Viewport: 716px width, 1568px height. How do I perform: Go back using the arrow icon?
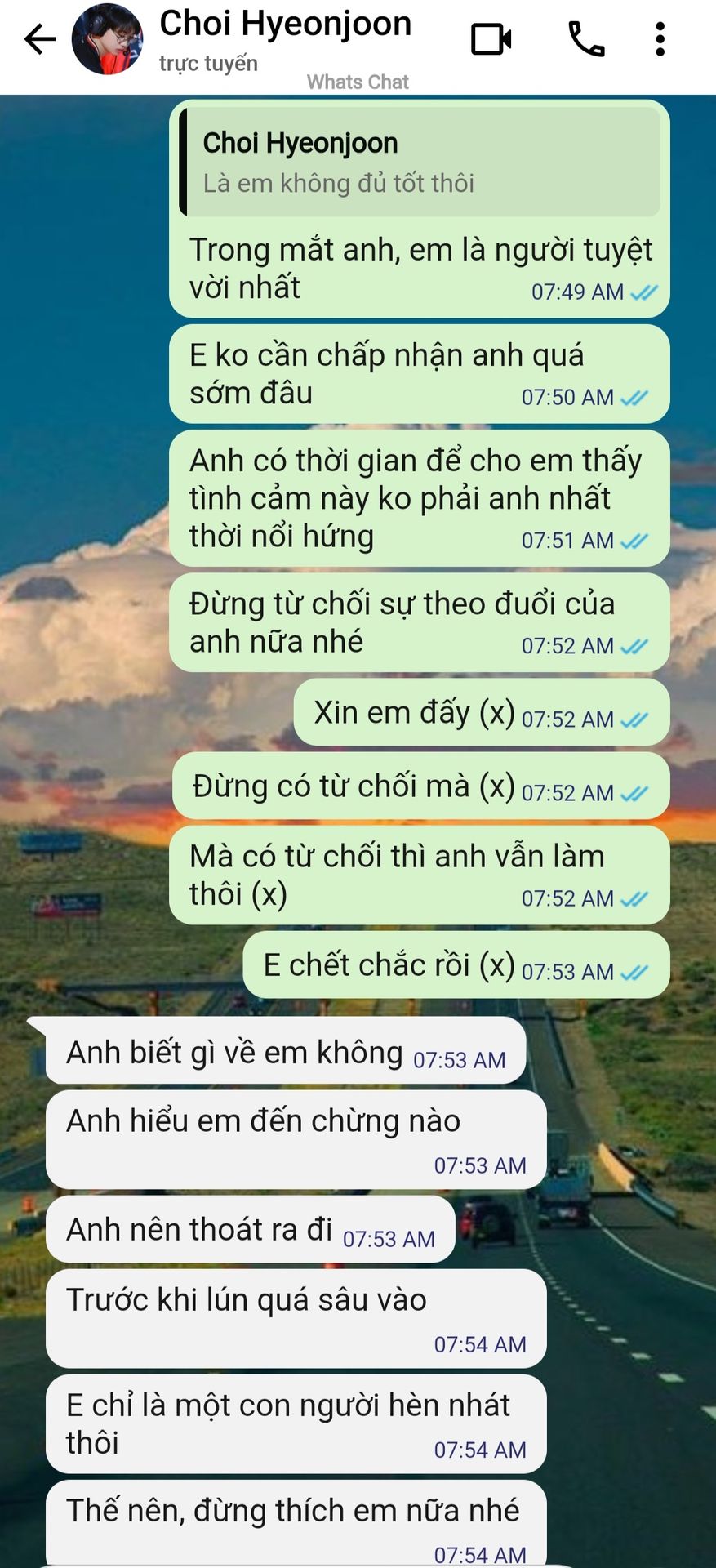tap(39, 39)
